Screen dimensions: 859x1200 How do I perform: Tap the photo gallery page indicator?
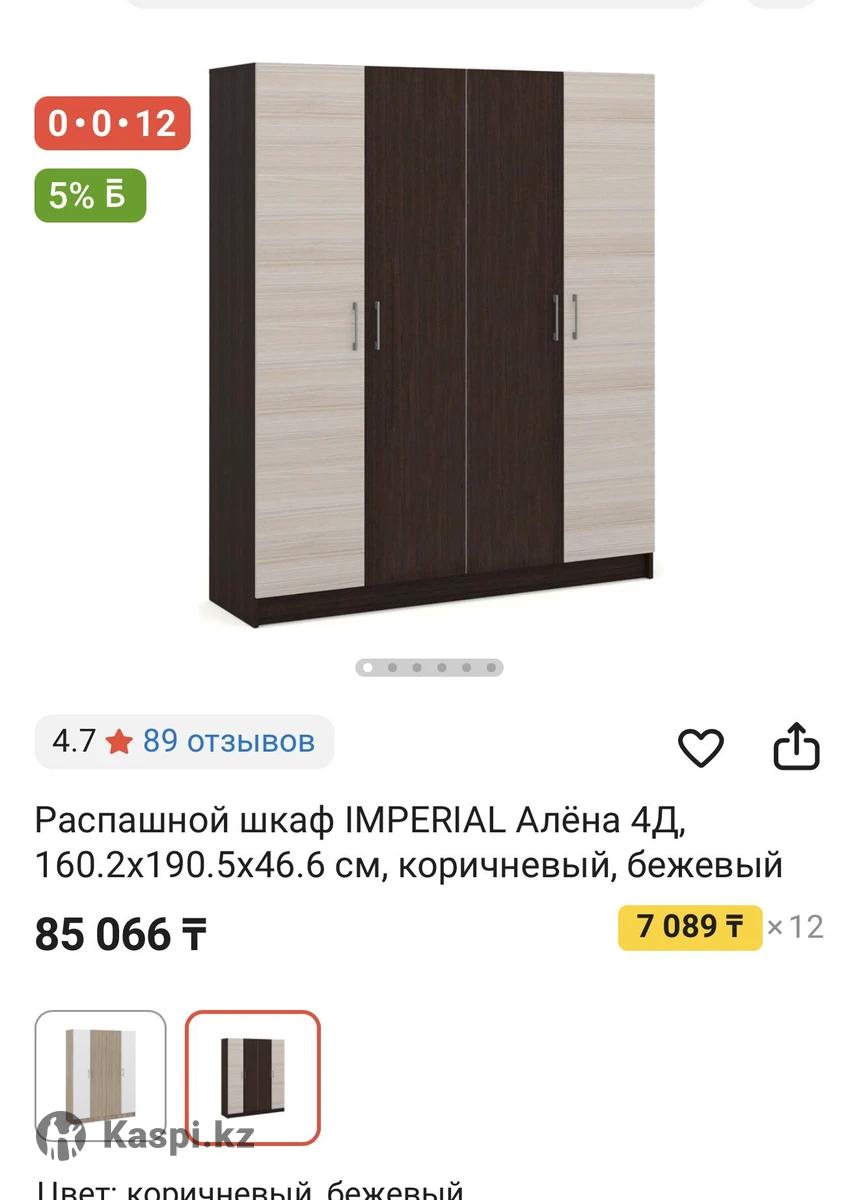tap(429, 667)
